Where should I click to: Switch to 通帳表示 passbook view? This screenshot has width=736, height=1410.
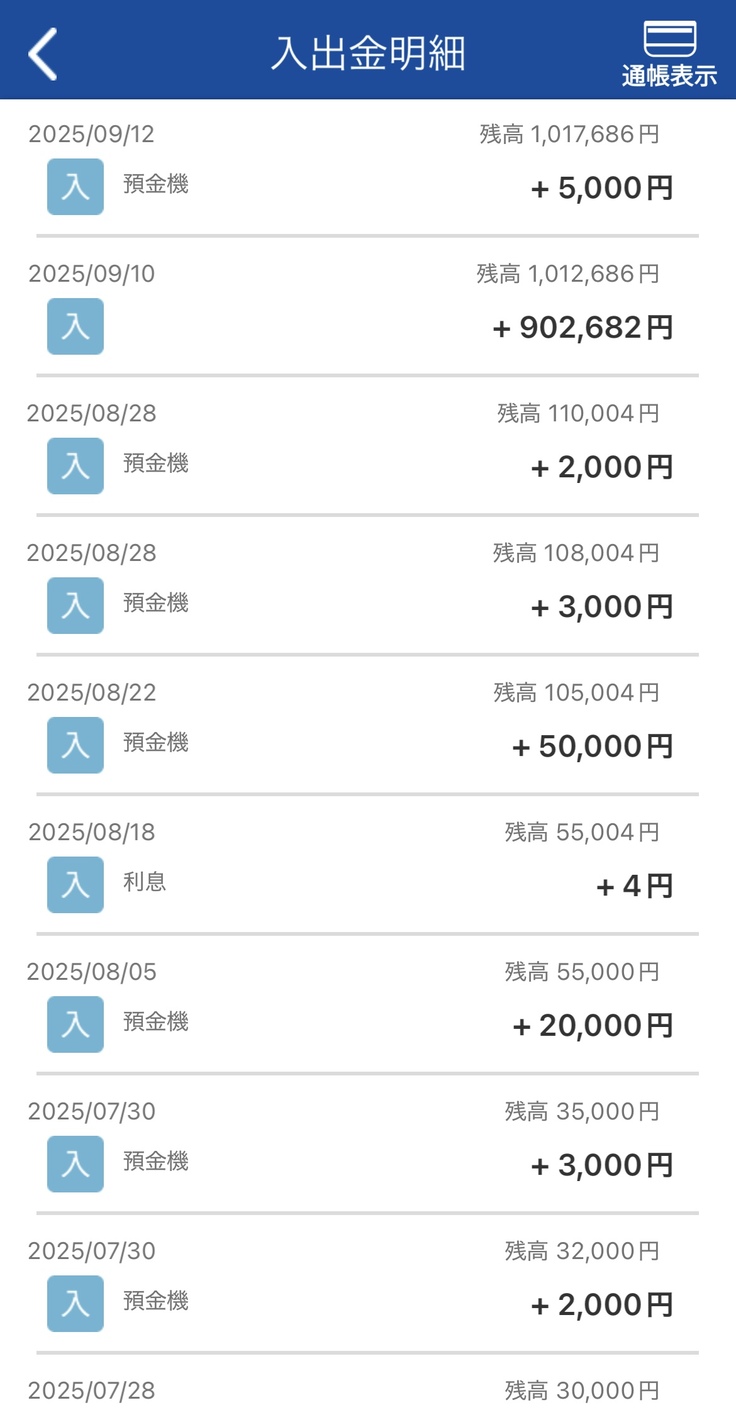pyautogui.click(x=669, y=54)
